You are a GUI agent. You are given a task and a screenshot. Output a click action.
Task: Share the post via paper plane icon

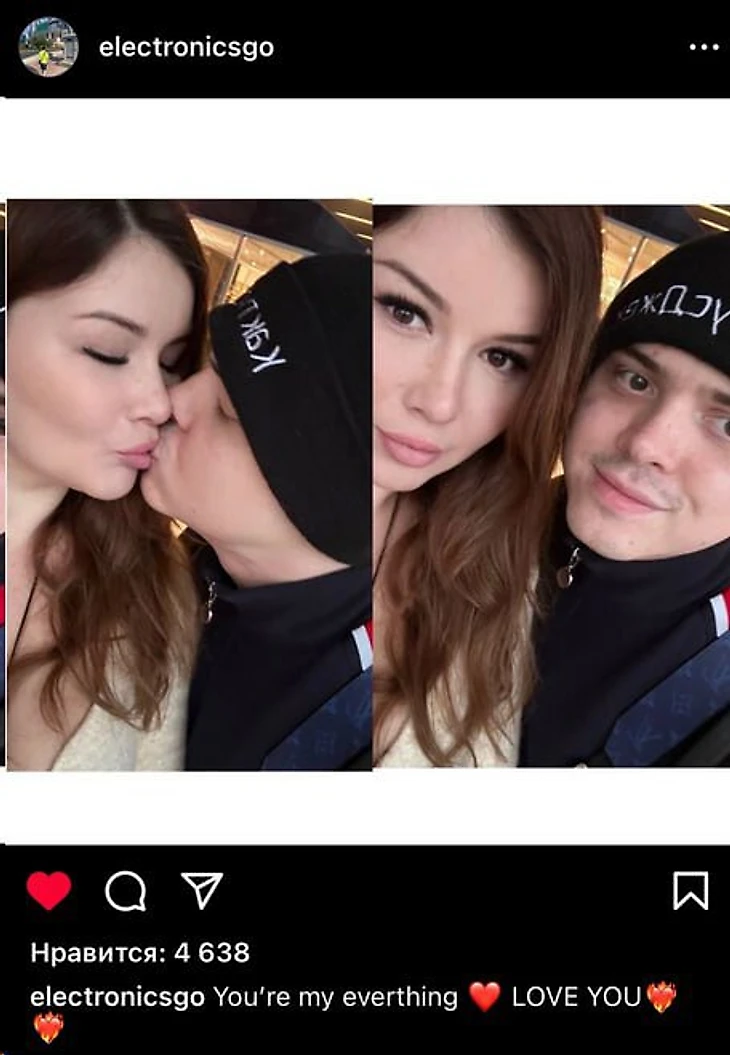click(202, 890)
